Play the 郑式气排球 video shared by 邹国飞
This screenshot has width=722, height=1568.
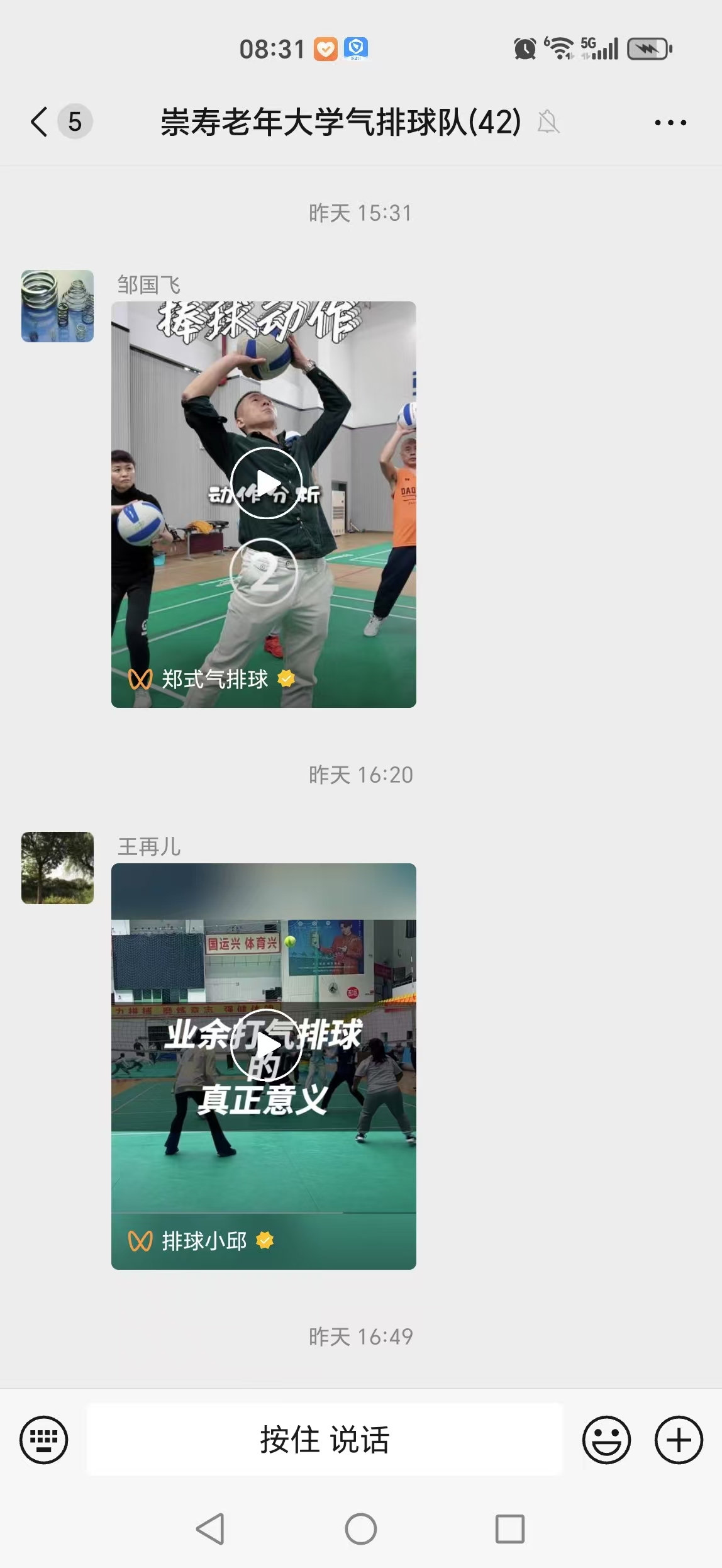(266, 483)
